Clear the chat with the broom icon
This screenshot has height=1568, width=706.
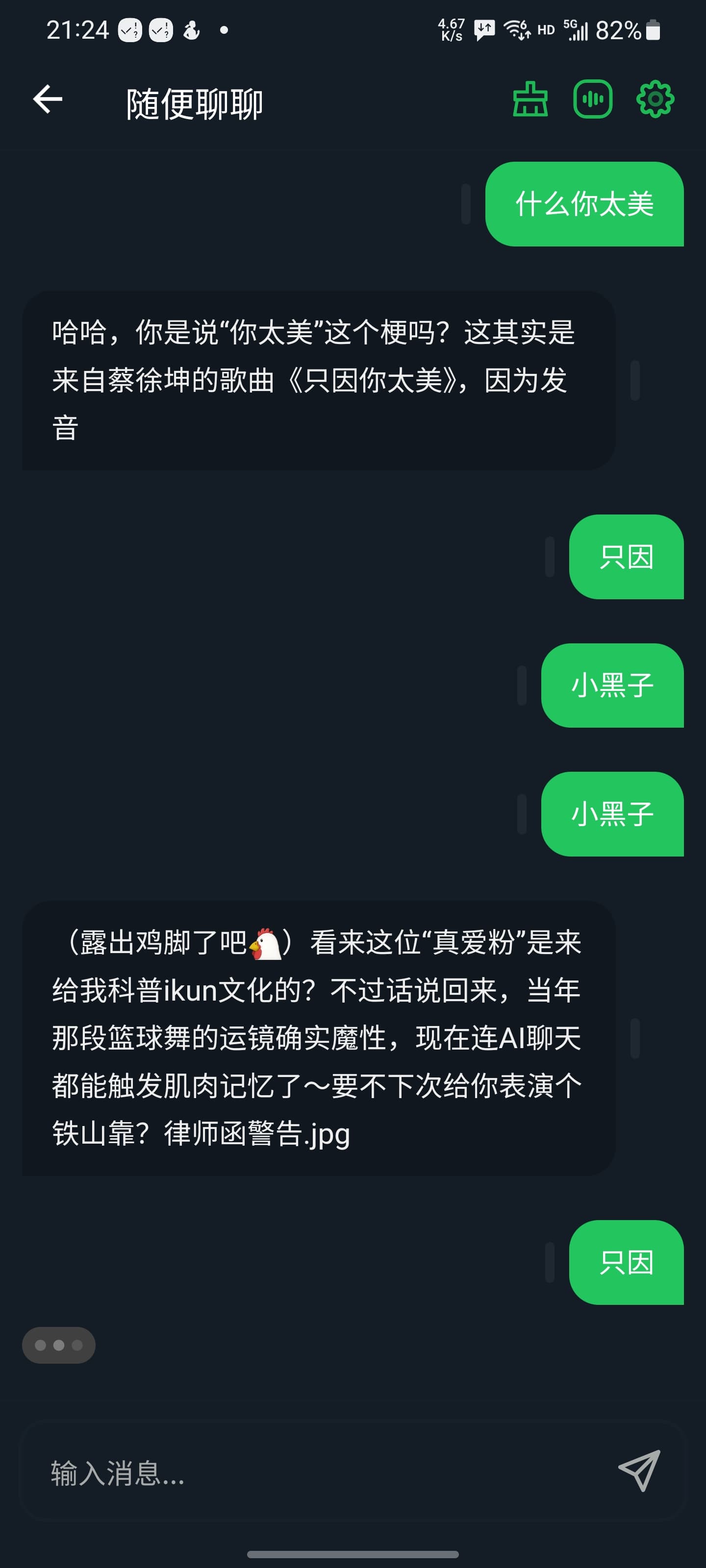pos(530,99)
